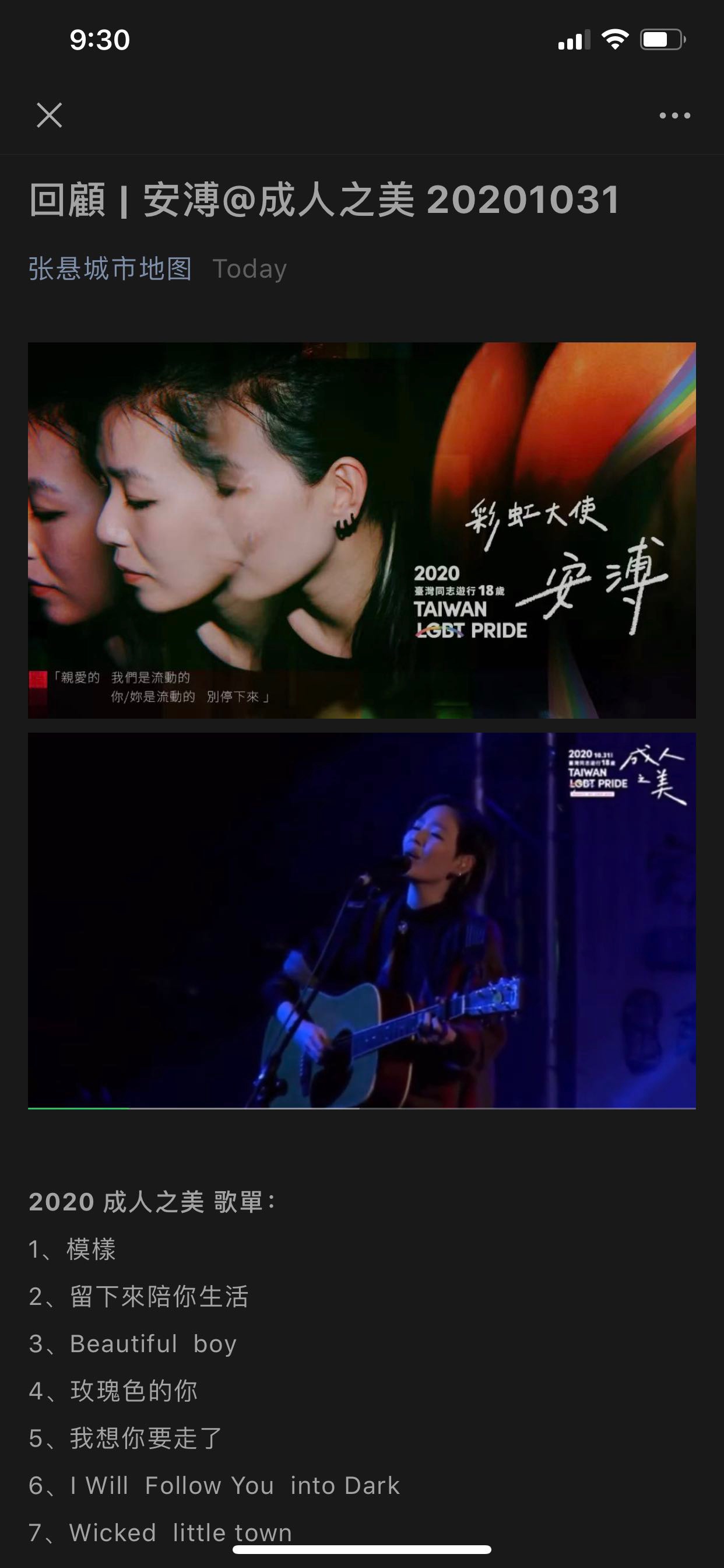View the 彩虹大使 安溥 banner image
The width and height of the screenshot is (724, 1568).
click(x=362, y=530)
